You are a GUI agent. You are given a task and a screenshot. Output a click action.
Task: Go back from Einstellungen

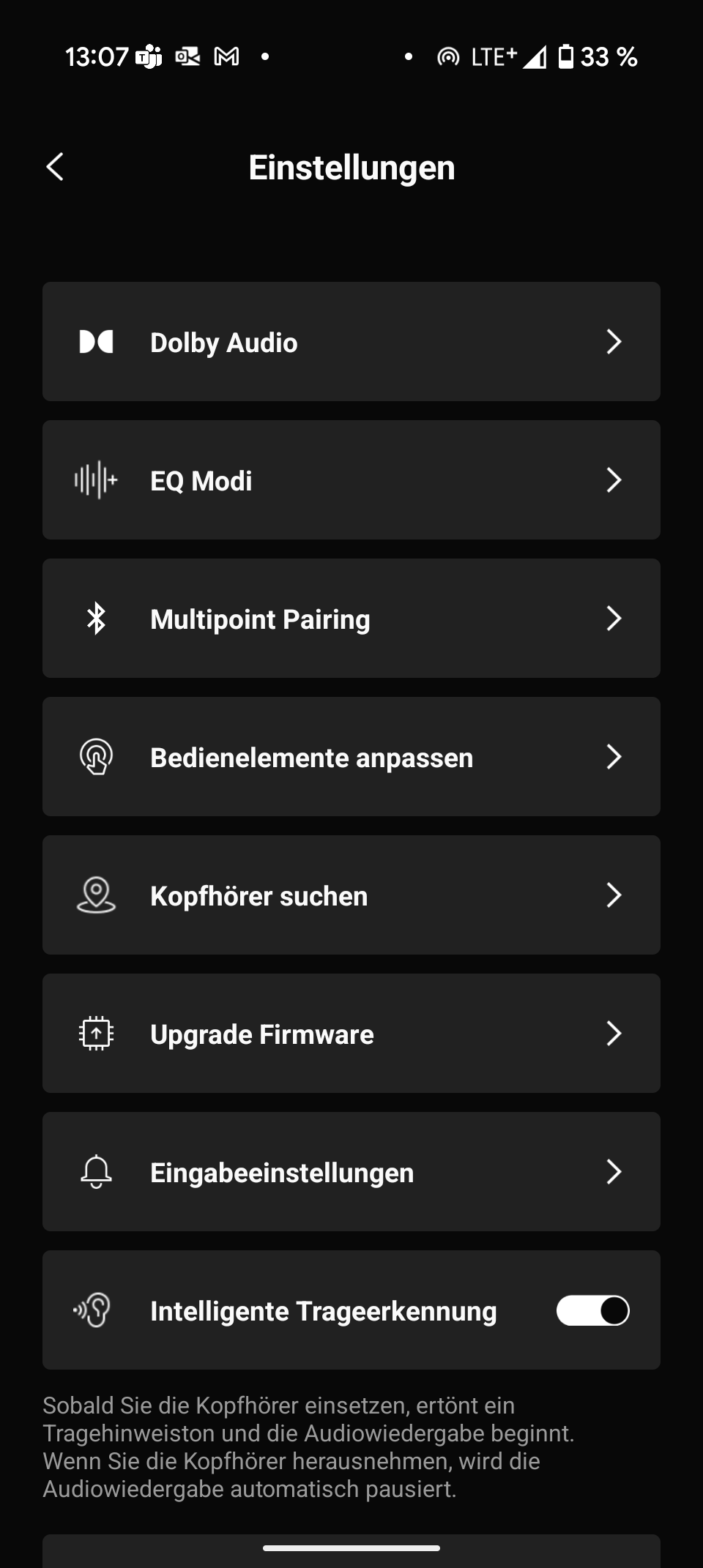[x=55, y=167]
